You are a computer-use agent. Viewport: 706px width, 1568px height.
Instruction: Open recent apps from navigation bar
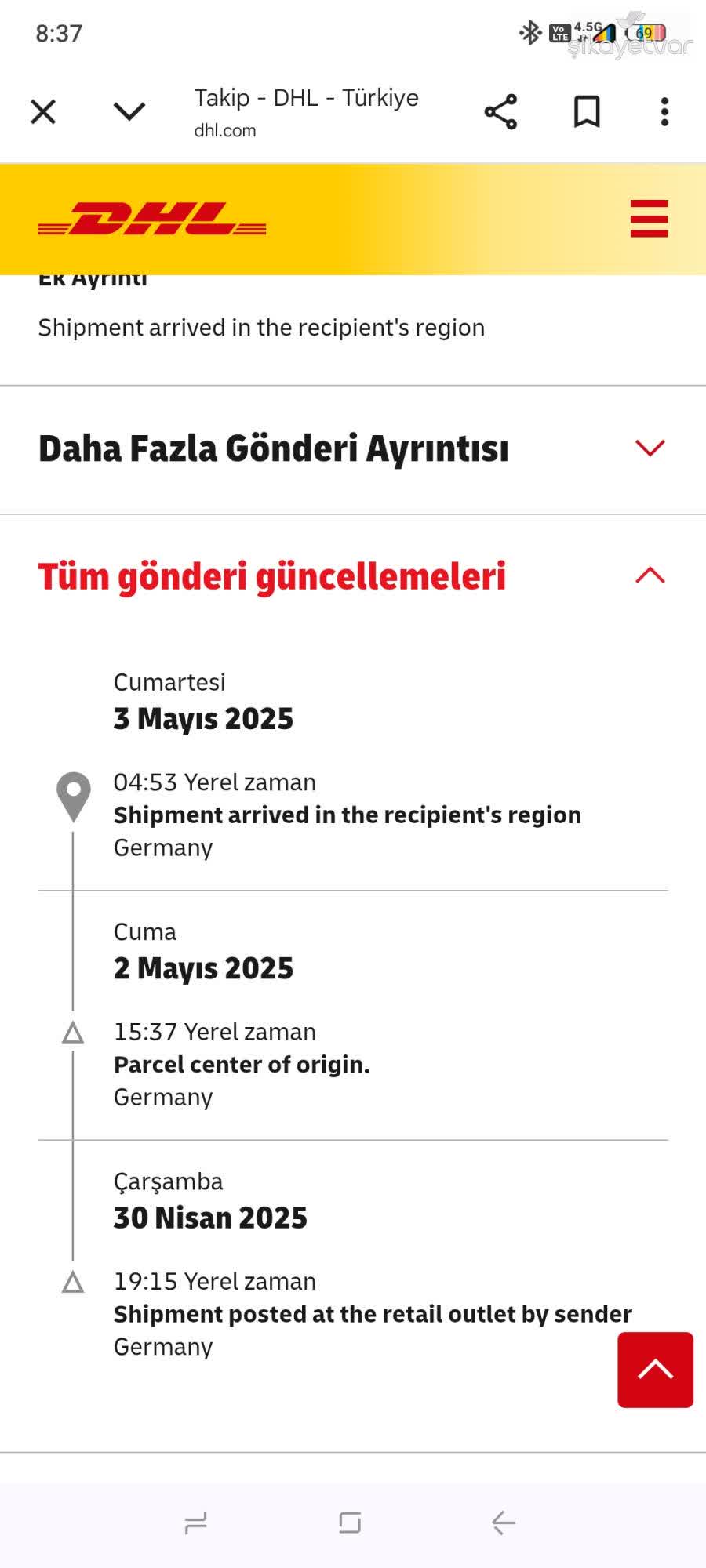[195, 1523]
